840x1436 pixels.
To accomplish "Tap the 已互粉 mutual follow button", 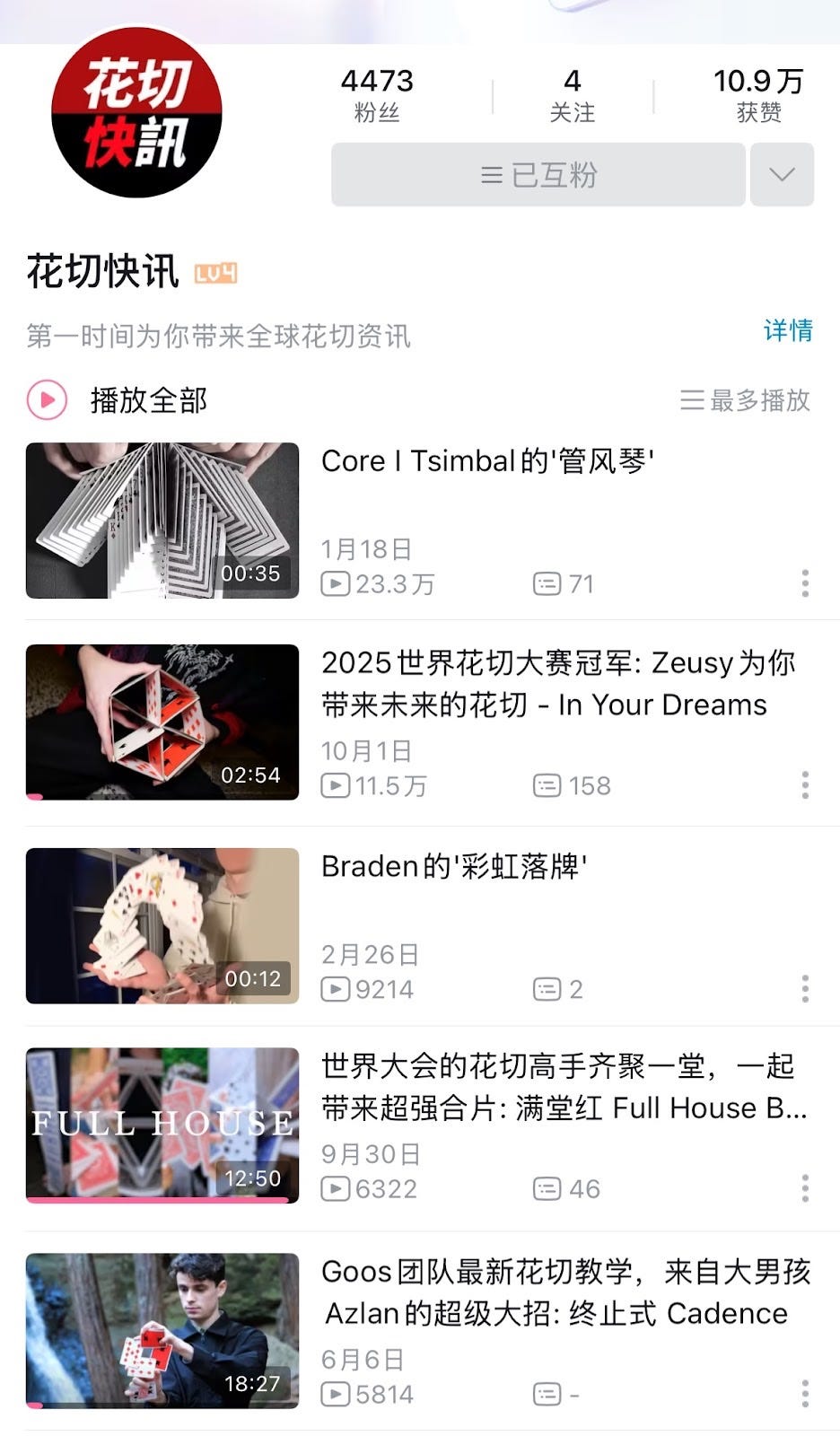I will [538, 174].
